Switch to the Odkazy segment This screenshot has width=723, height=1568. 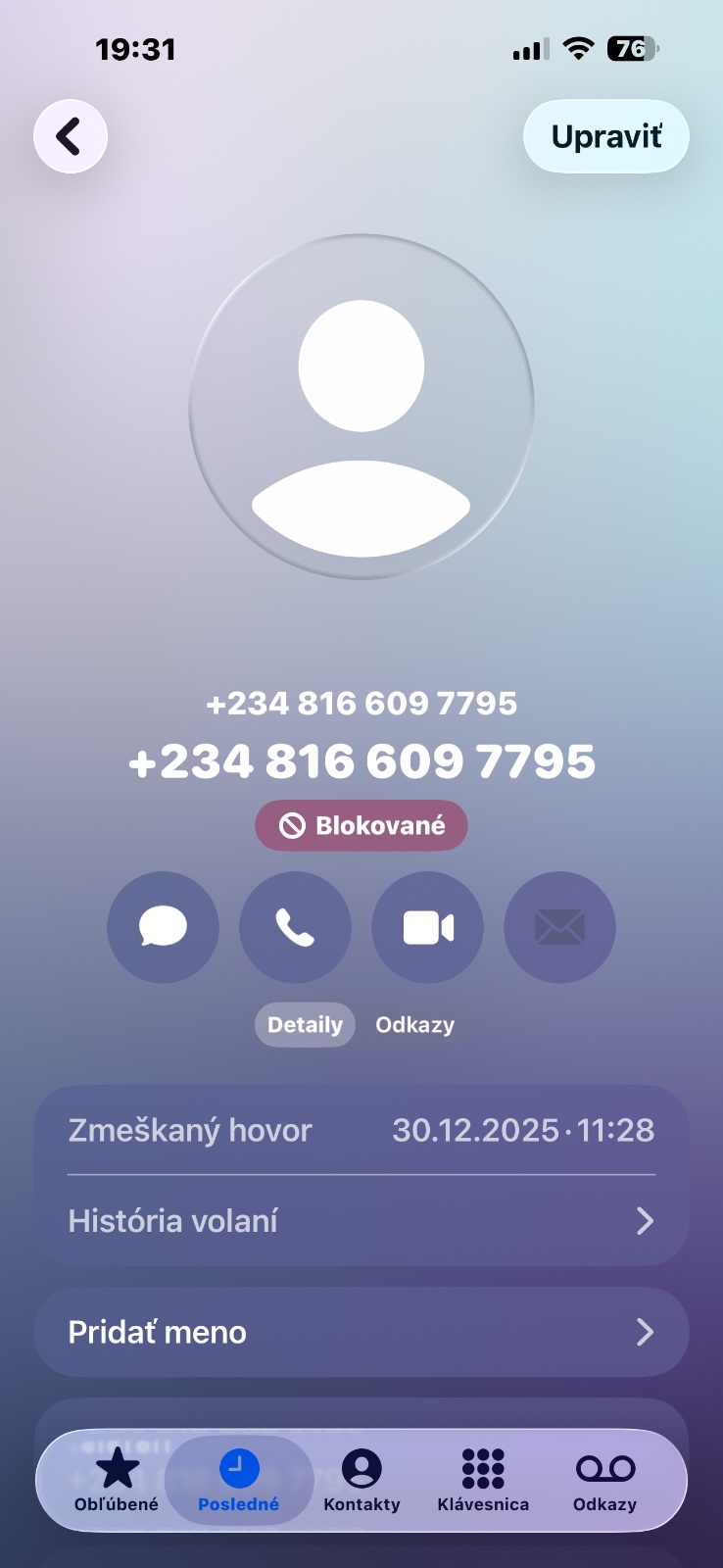pos(414,1025)
